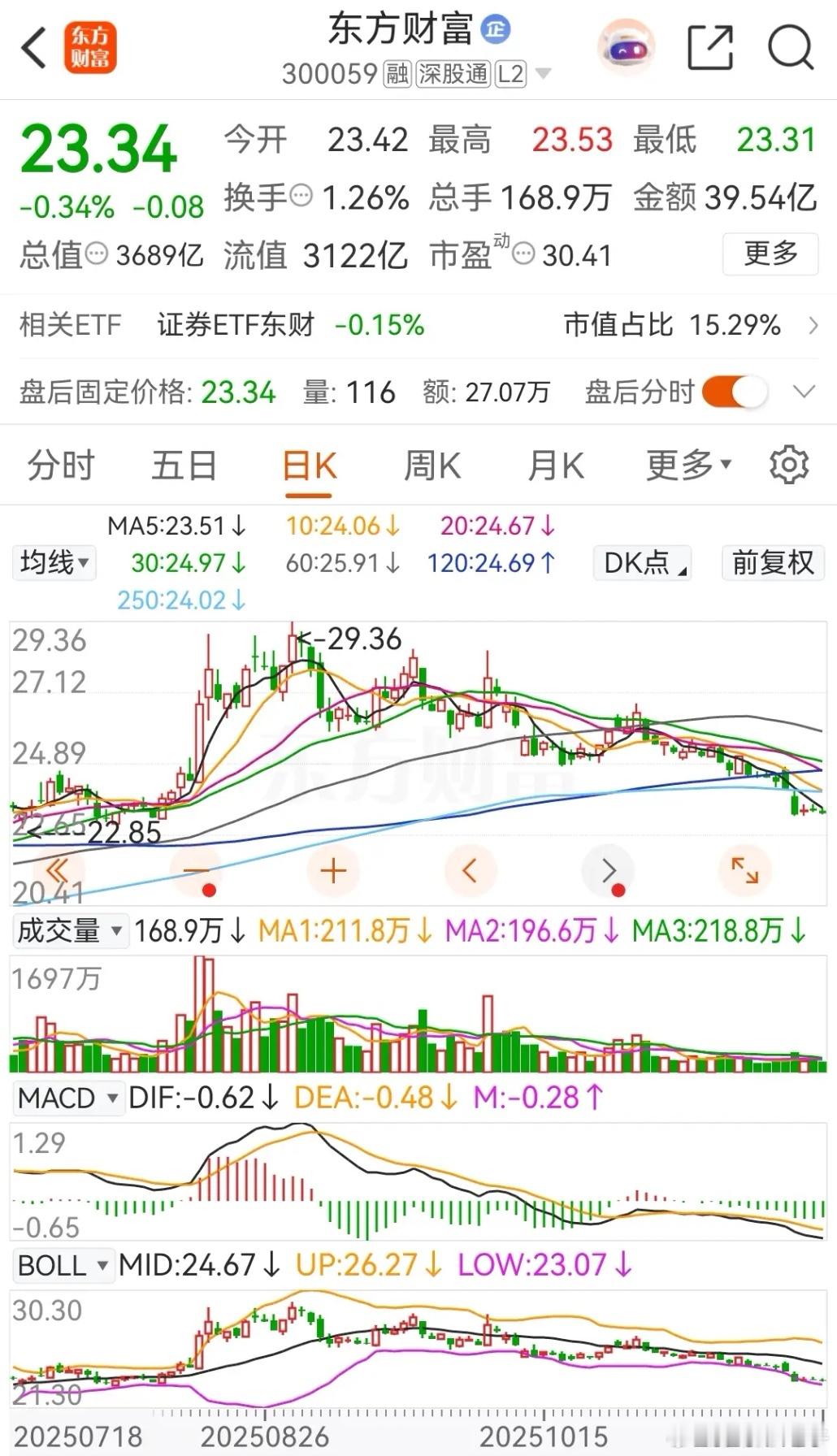This screenshot has height=1456, width=837.
Task: Select the 周K weekly chart tab
Action: point(432,466)
